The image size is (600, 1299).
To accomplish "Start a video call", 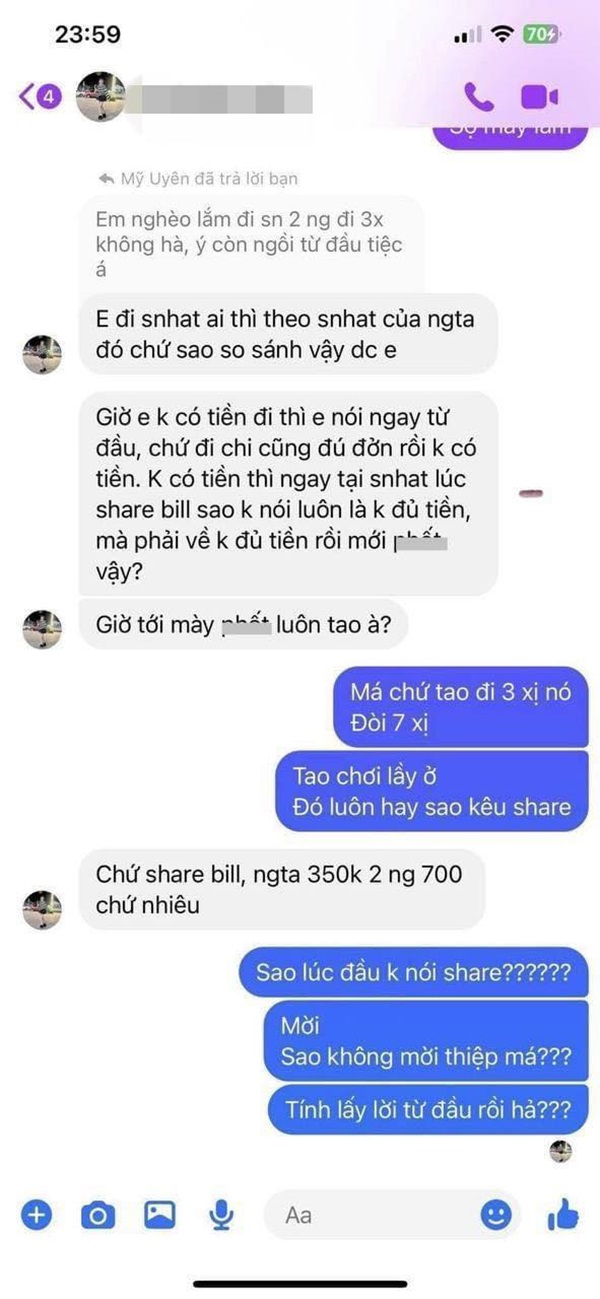I will coord(538,97).
